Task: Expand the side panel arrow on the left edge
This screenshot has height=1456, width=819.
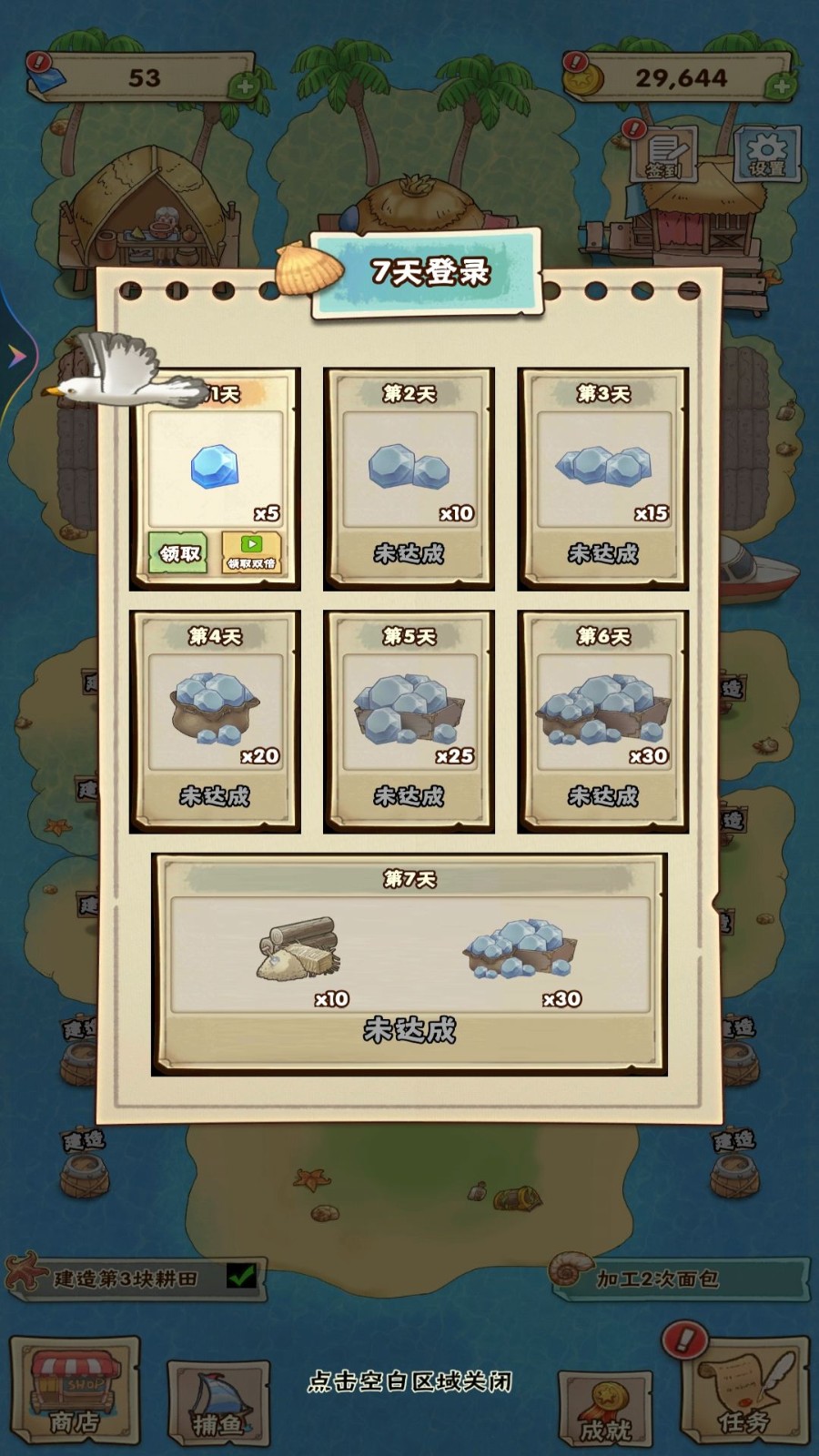Action: pyautogui.click(x=15, y=356)
